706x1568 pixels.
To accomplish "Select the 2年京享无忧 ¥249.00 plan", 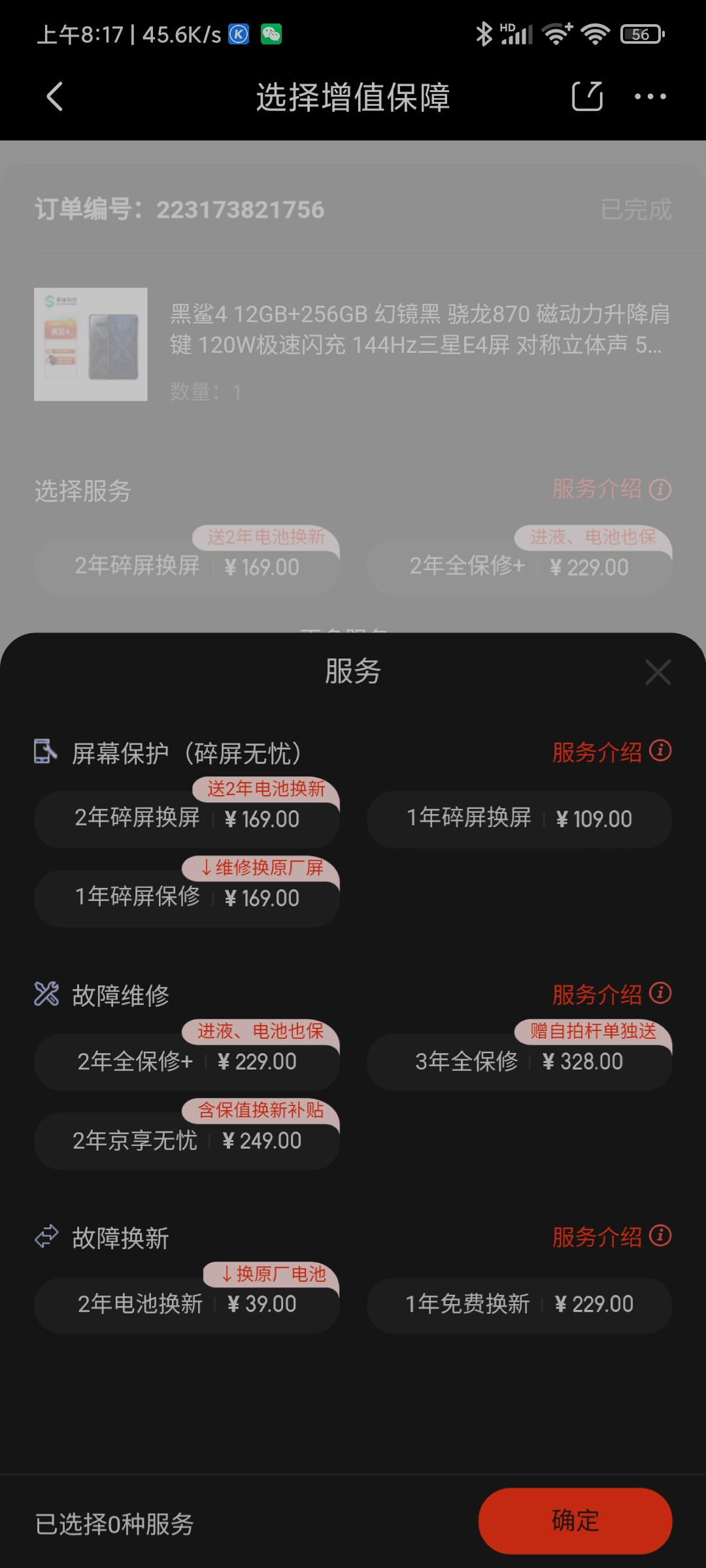I will tap(187, 1141).
